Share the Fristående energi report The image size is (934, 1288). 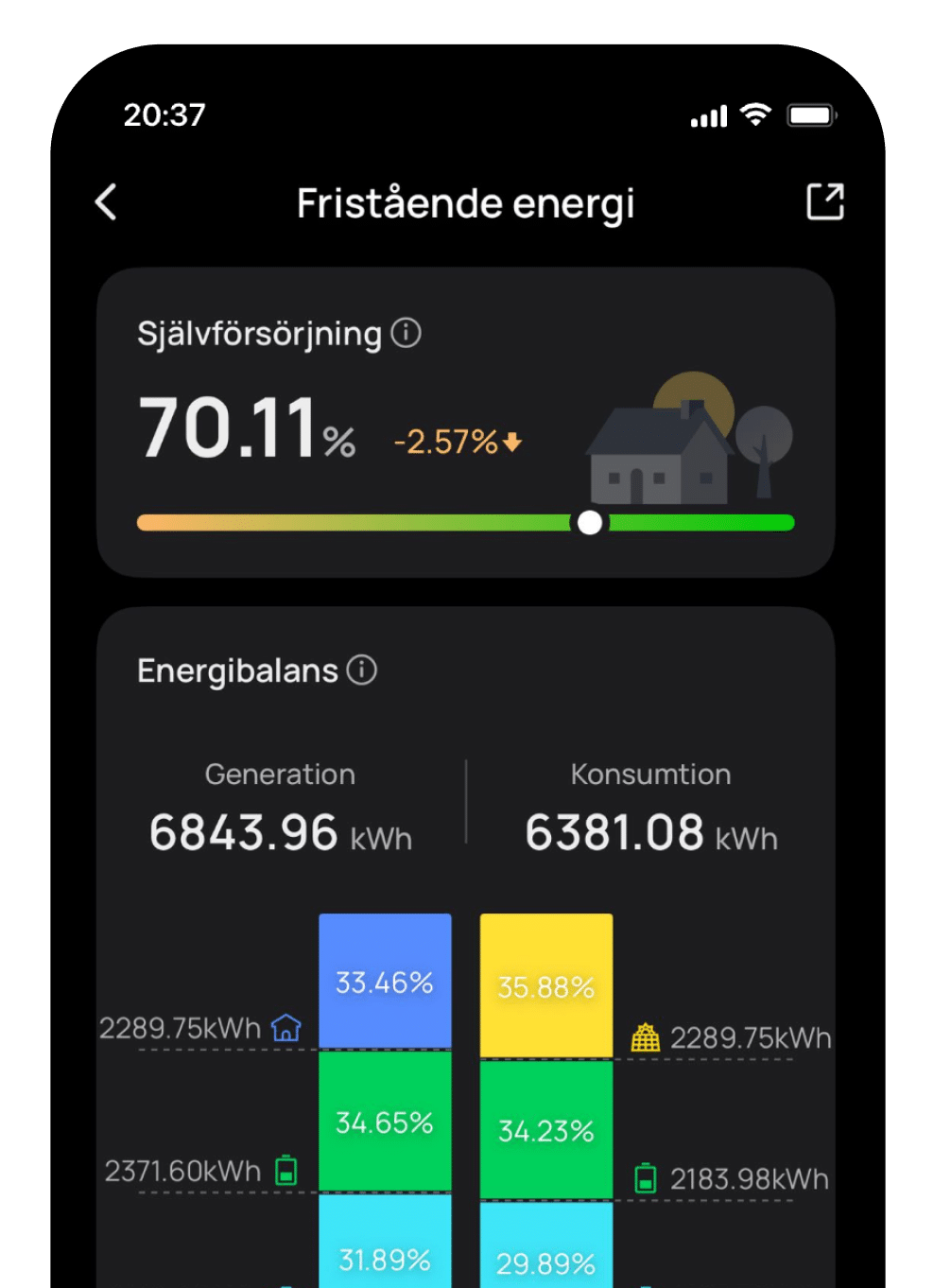[x=824, y=201]
